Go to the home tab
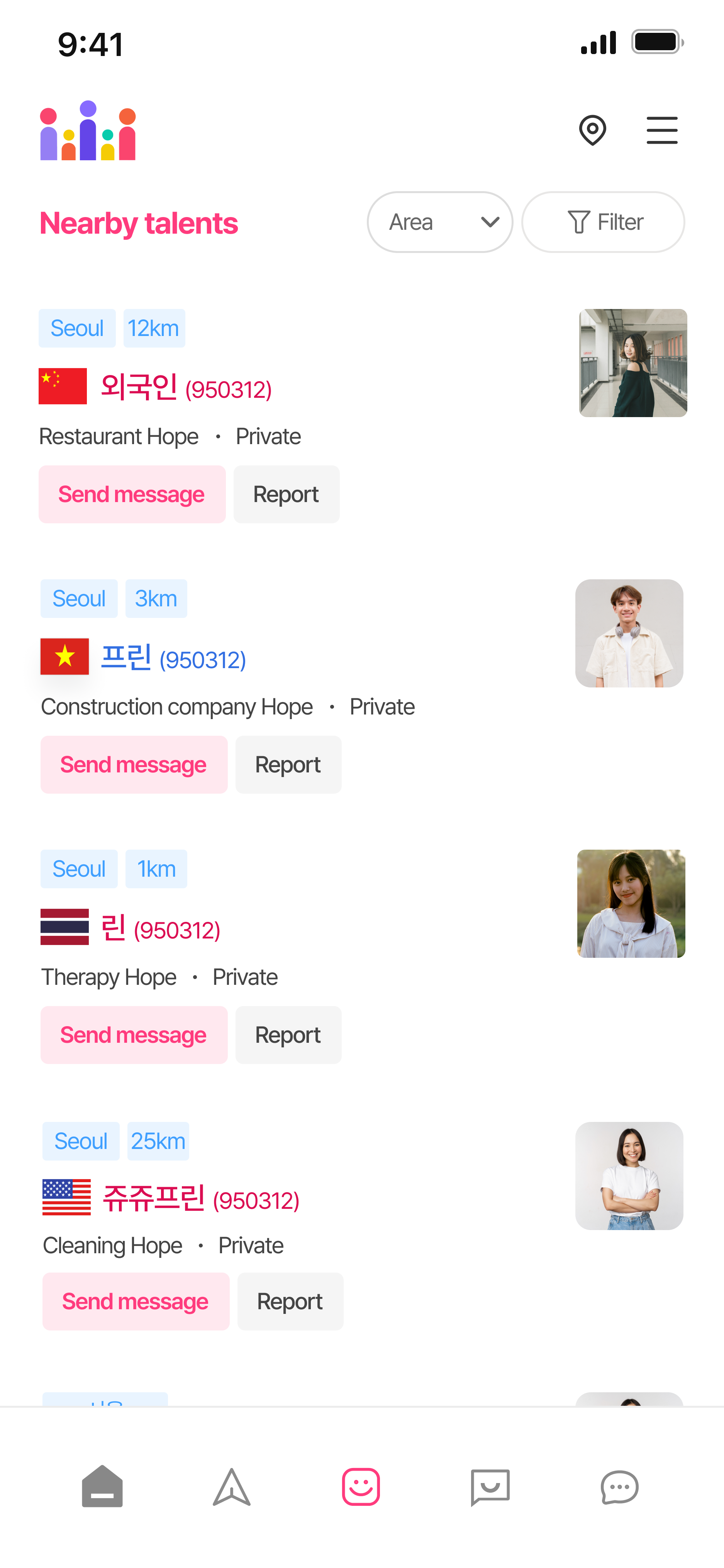This screenshot has height=1568, width=724. tap(102, 1487)
